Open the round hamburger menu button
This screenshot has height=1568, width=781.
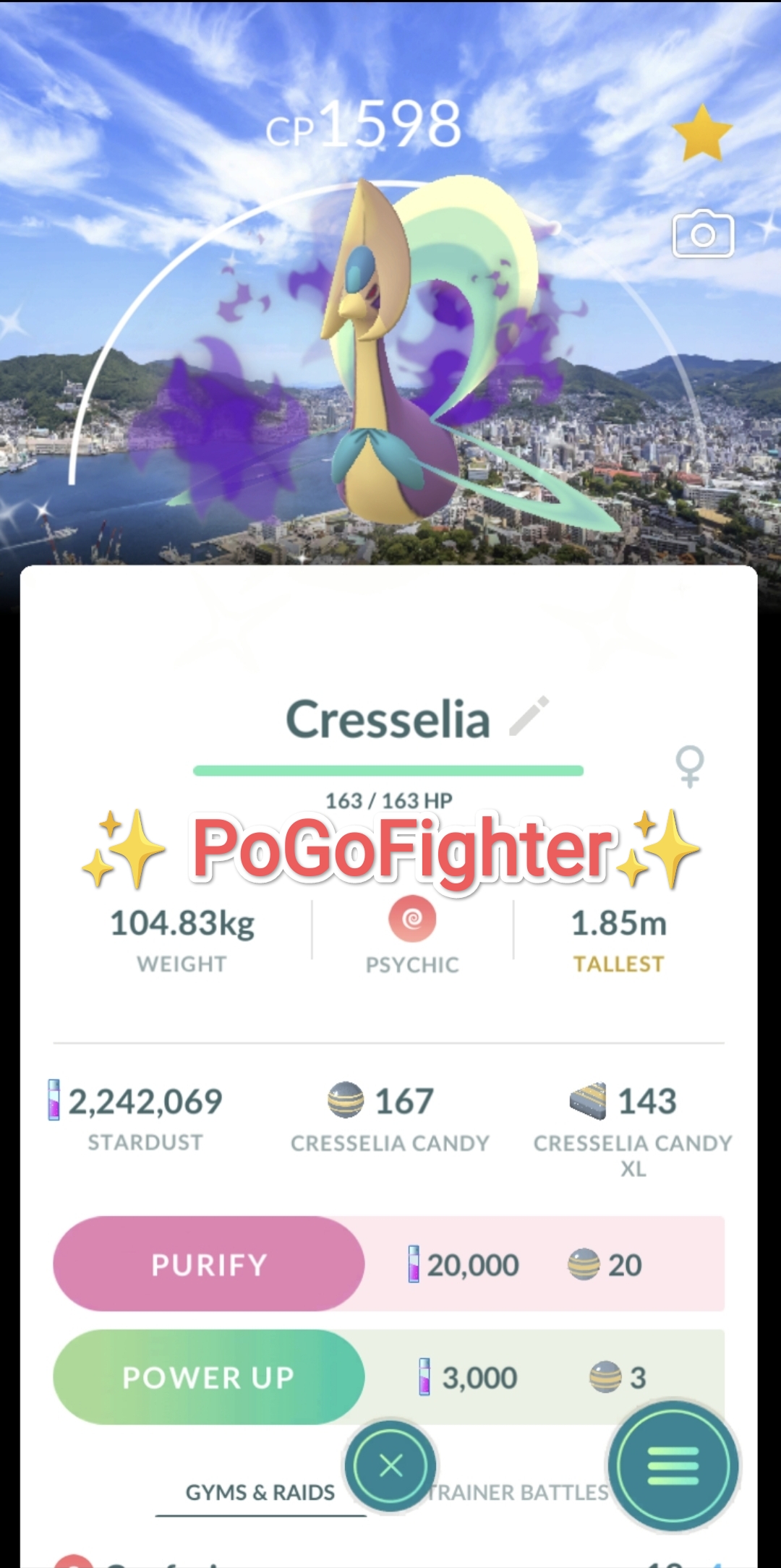[x=673, y=1466]
